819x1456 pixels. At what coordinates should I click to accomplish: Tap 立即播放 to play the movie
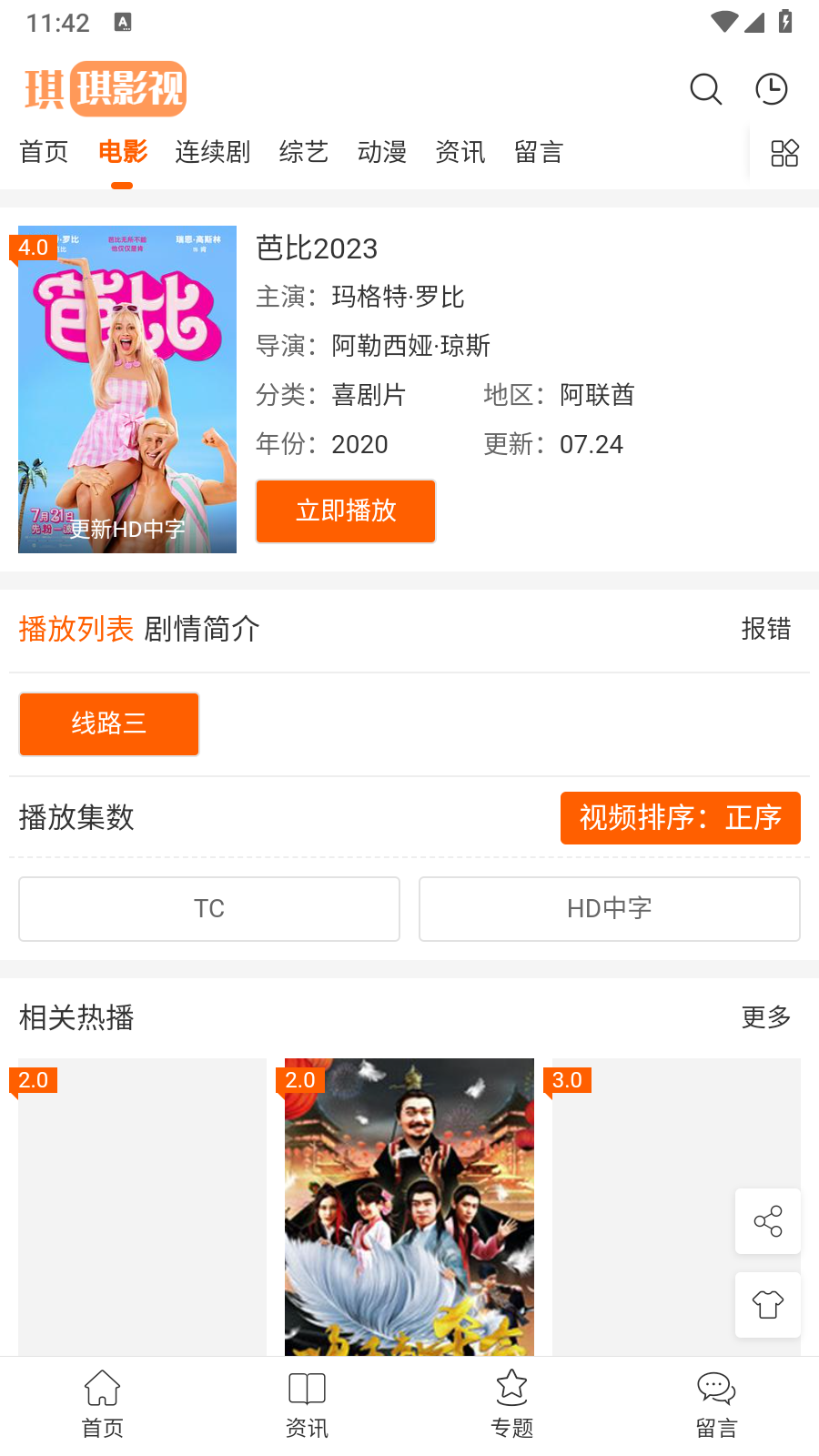click(x=346, y=511)
